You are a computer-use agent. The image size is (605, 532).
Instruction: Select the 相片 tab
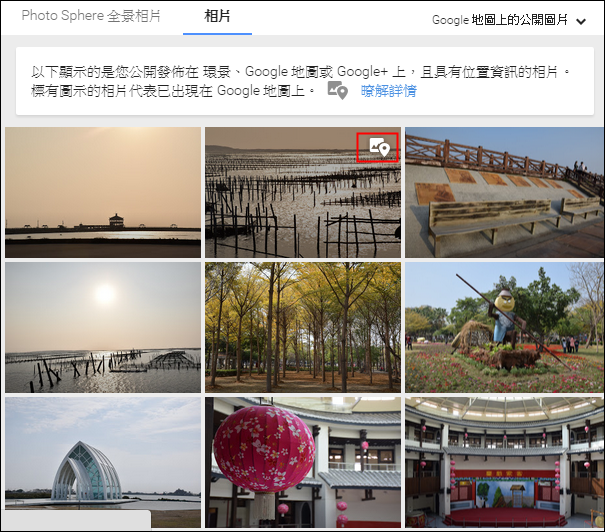coord(218,17)
